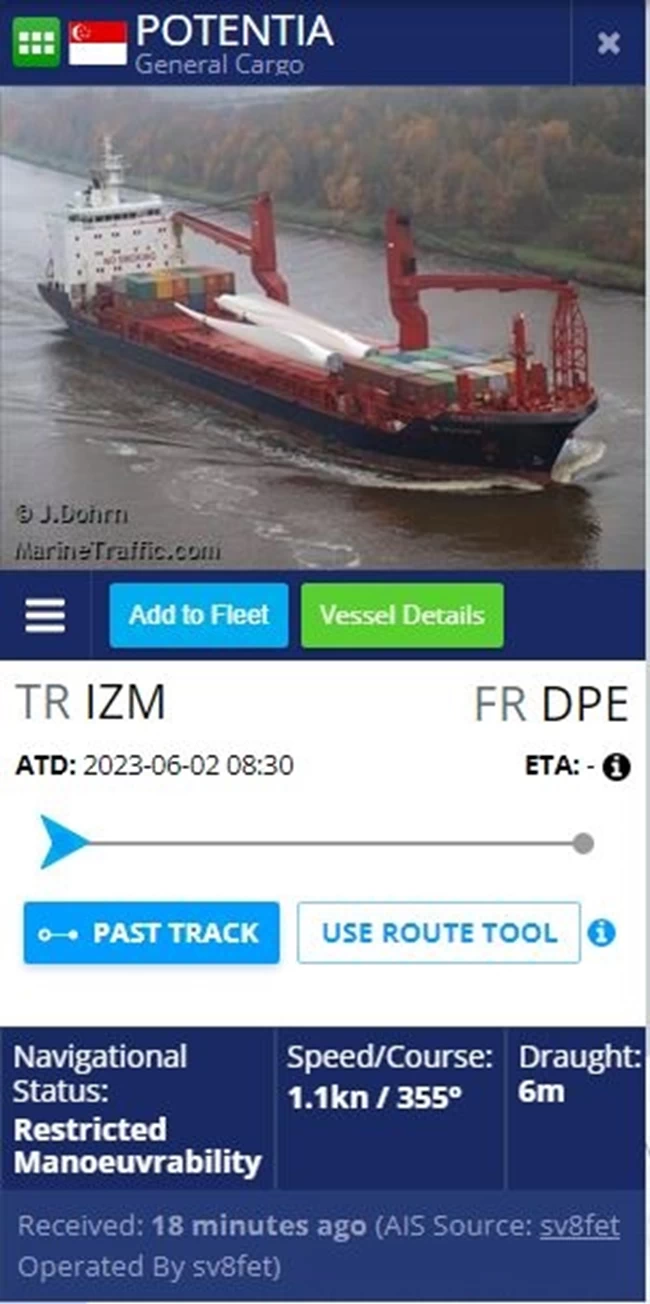Viewport: 650px width, 1304px height.
Task: Use Route Tool
Action: point(439,933)
